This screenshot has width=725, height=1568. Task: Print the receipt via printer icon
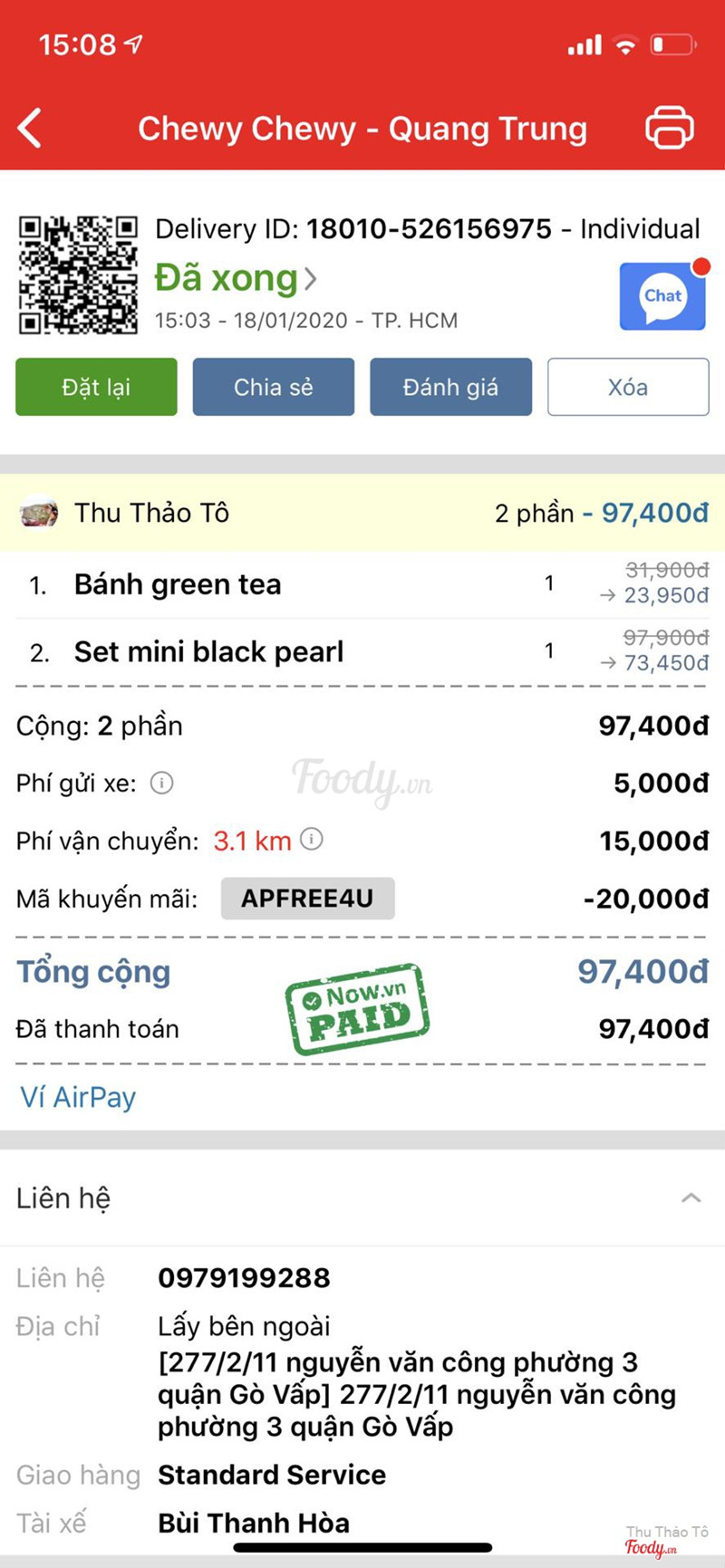pos(669,128)
